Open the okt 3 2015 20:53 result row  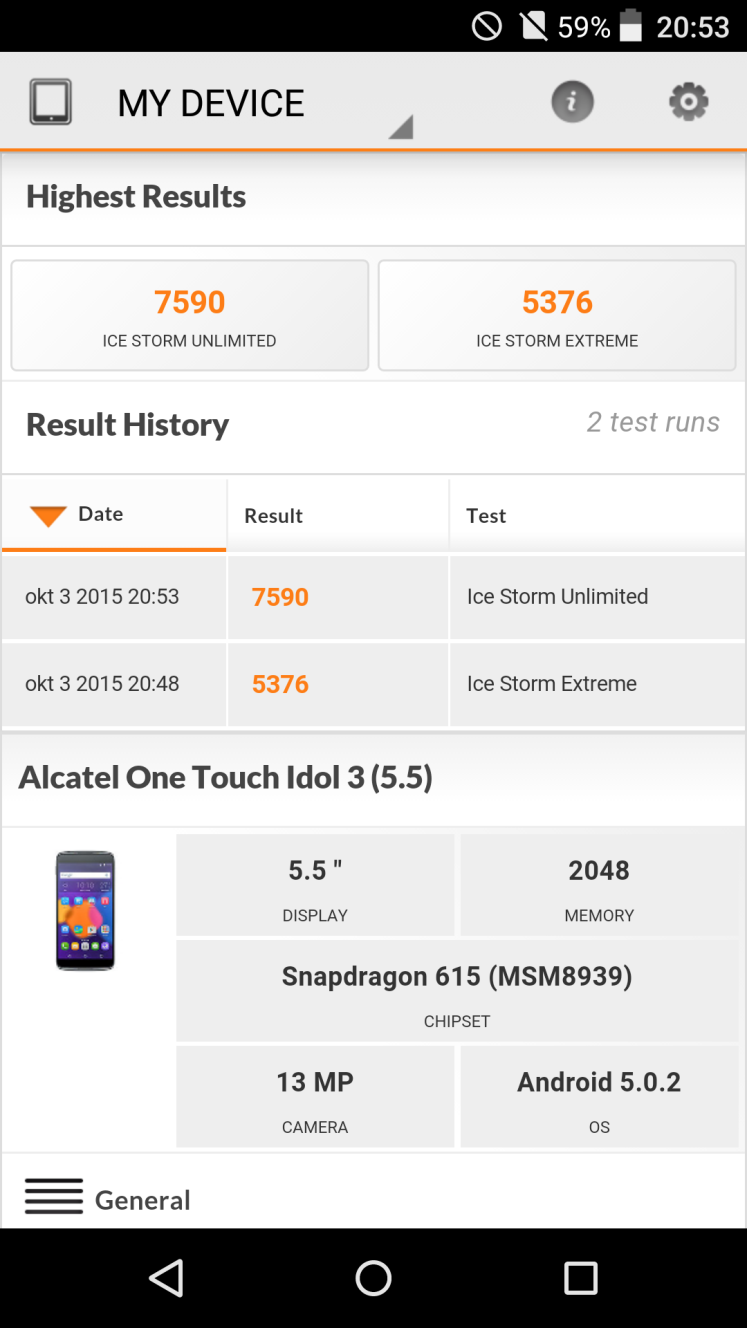373,597
